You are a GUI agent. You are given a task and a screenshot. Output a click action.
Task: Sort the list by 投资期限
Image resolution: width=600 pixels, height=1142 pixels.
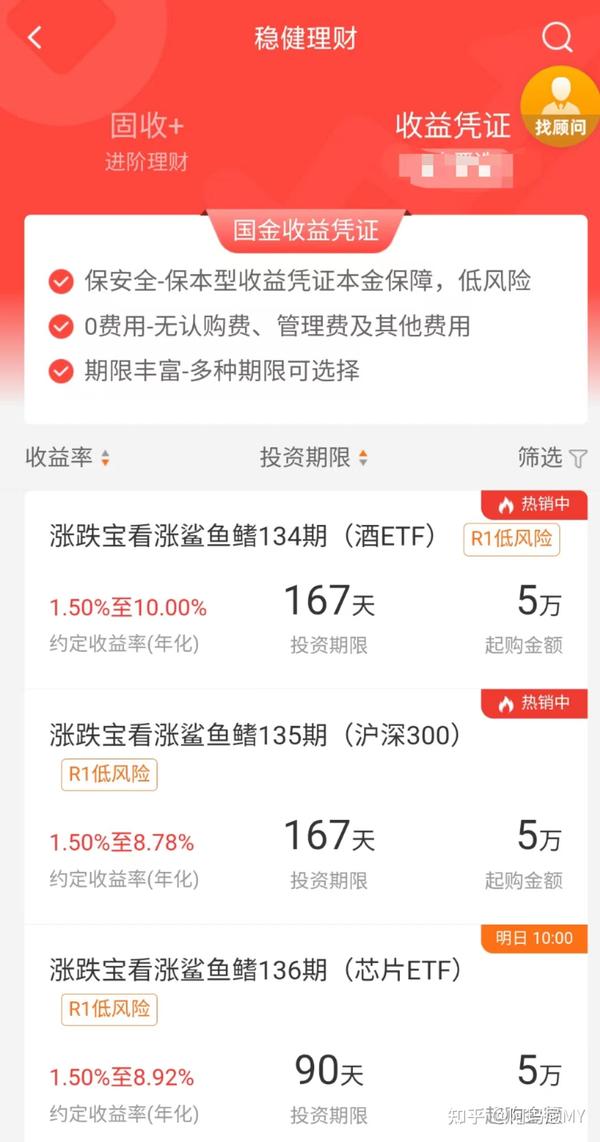313,458
